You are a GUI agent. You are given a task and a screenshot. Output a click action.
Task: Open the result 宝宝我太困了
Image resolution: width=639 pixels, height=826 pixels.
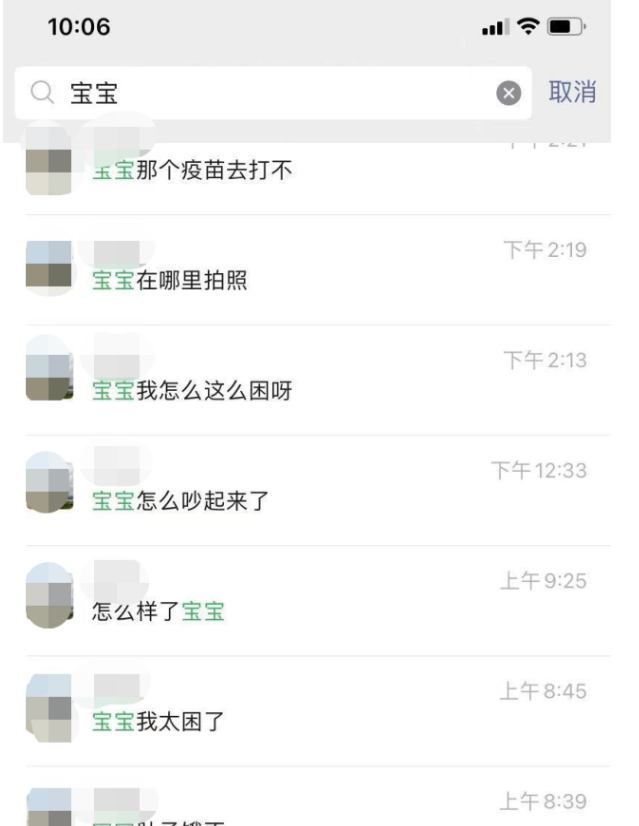[x=300, y=709]
